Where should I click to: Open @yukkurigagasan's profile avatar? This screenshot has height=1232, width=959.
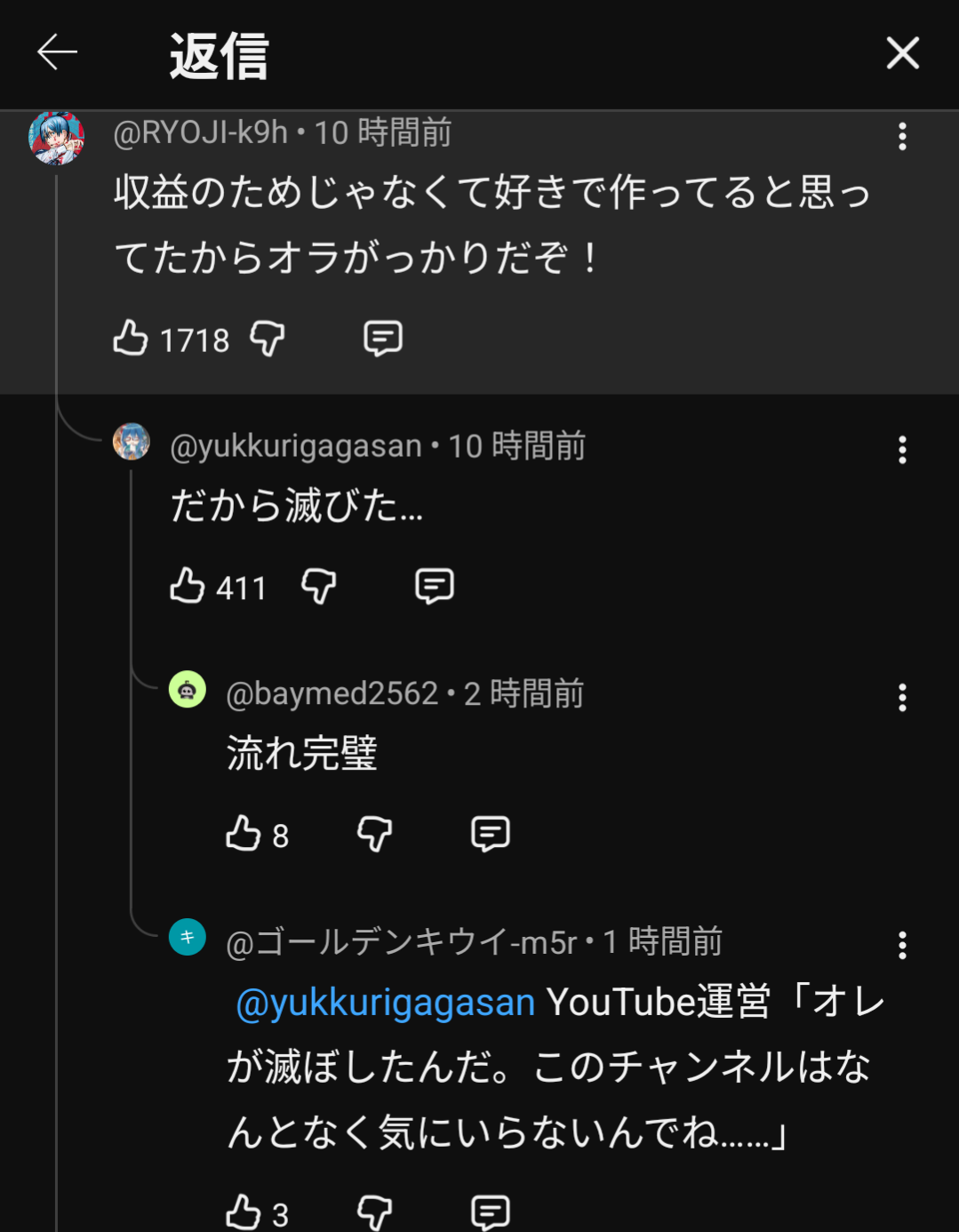pos(132,441)
